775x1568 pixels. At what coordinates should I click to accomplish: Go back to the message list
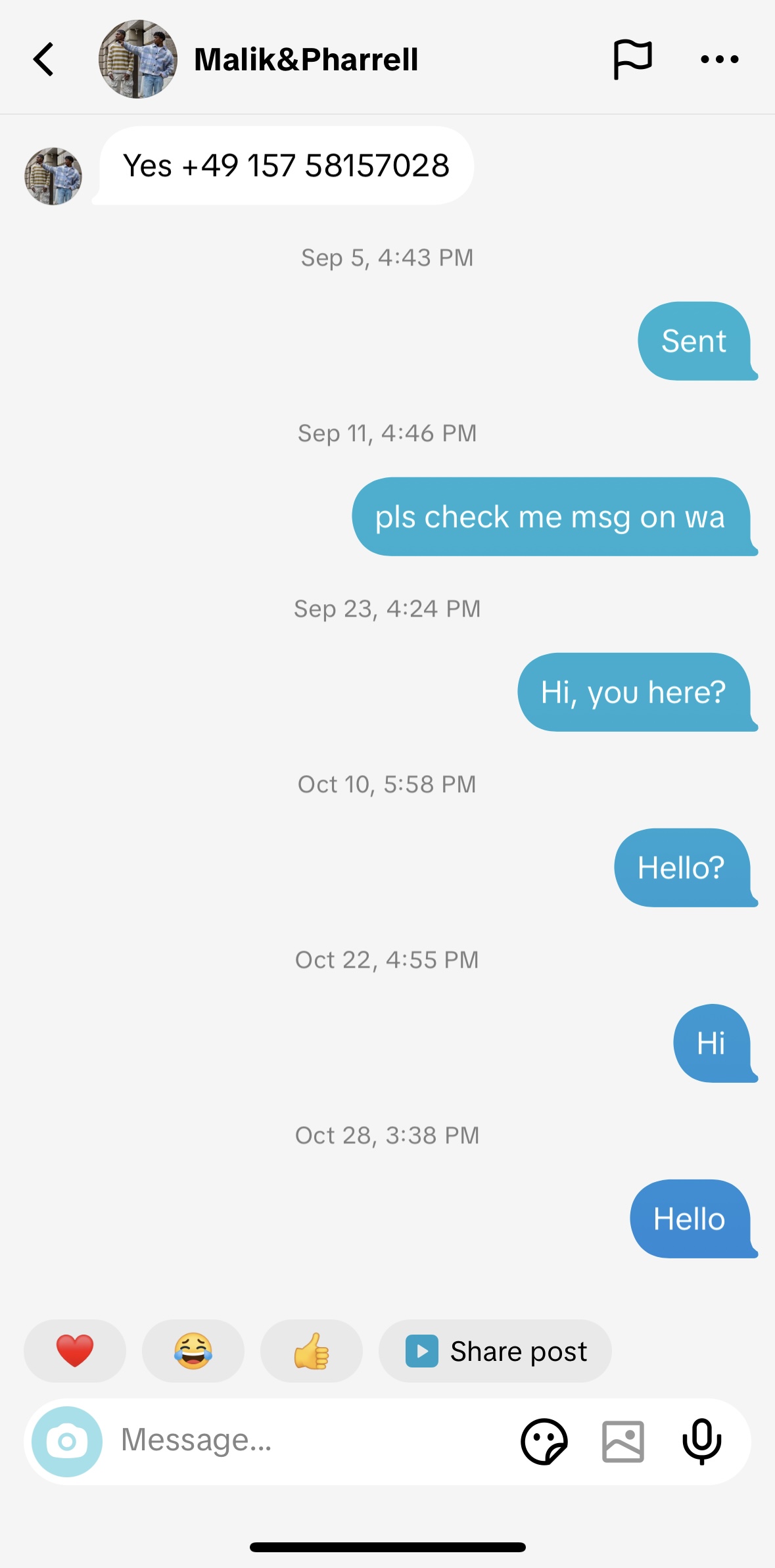(x=43, y=60)
